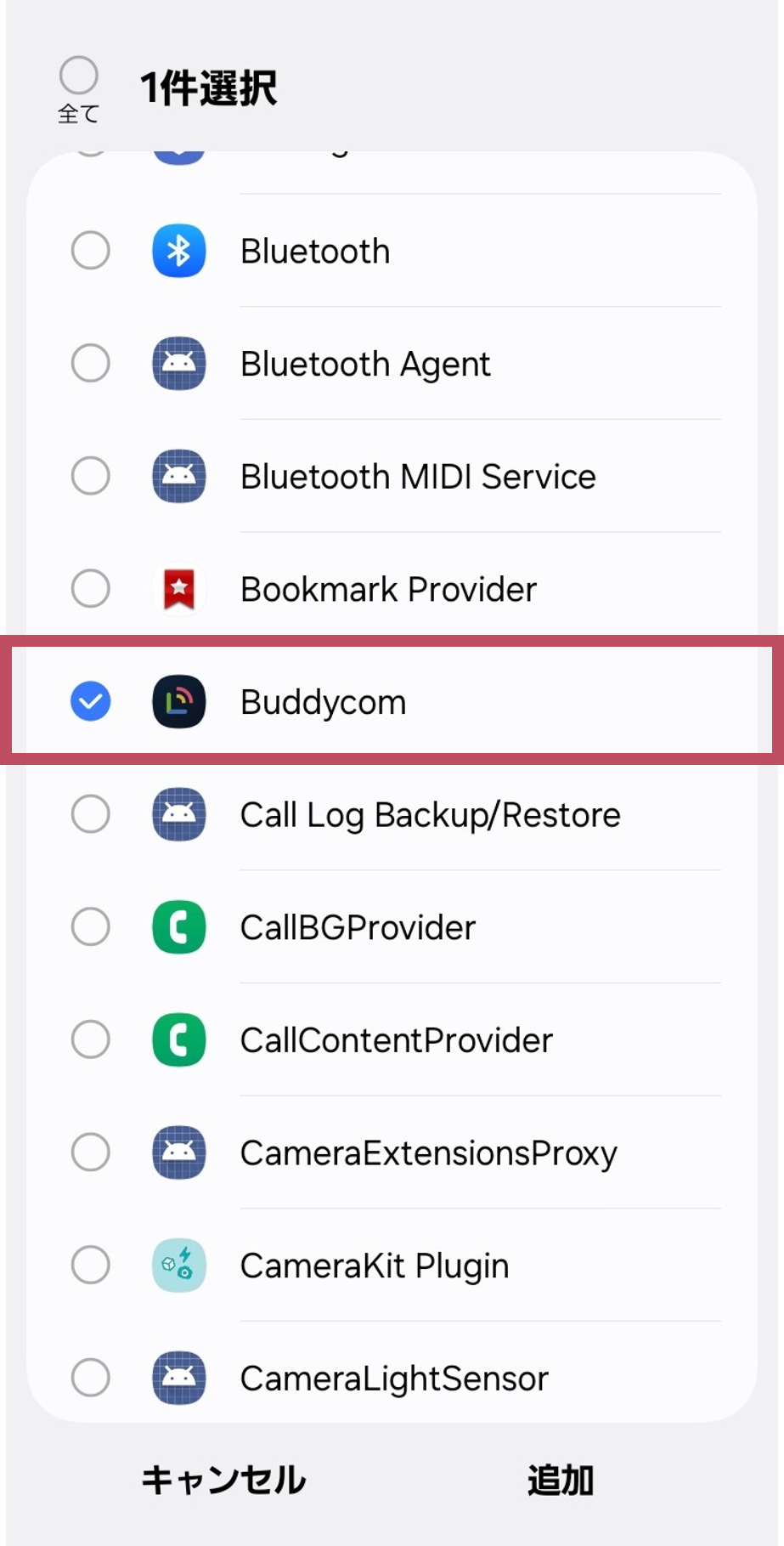Viewport: 784px width, 1546px height.
Task: Select the Bluetooth app
Action: click(91, 251)
